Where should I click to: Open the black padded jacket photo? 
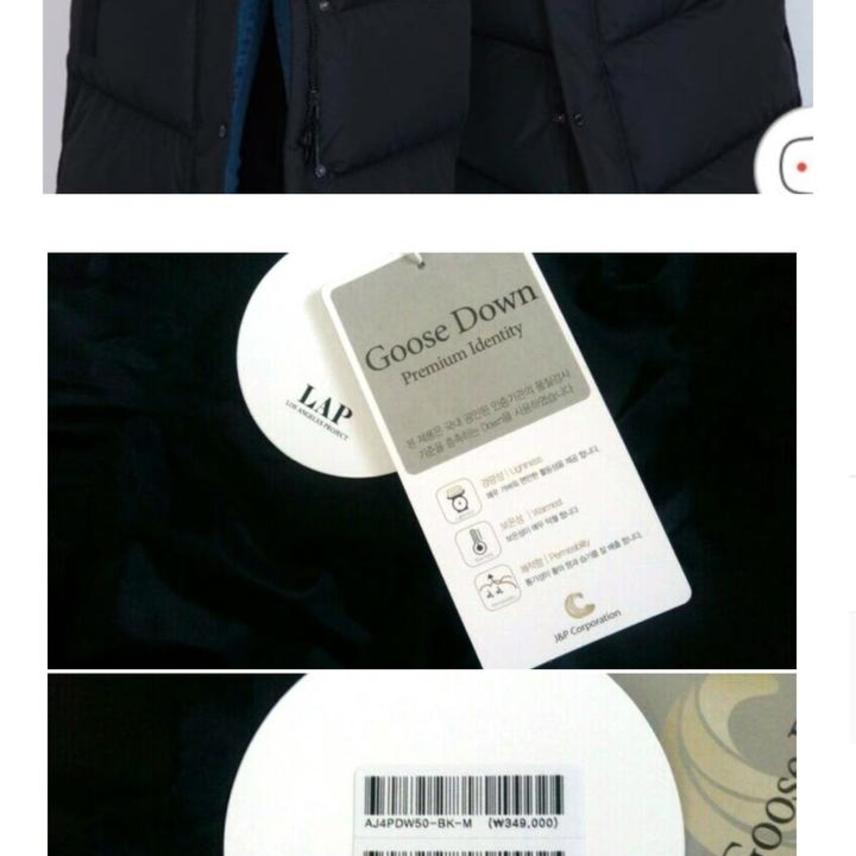point(400,95)
